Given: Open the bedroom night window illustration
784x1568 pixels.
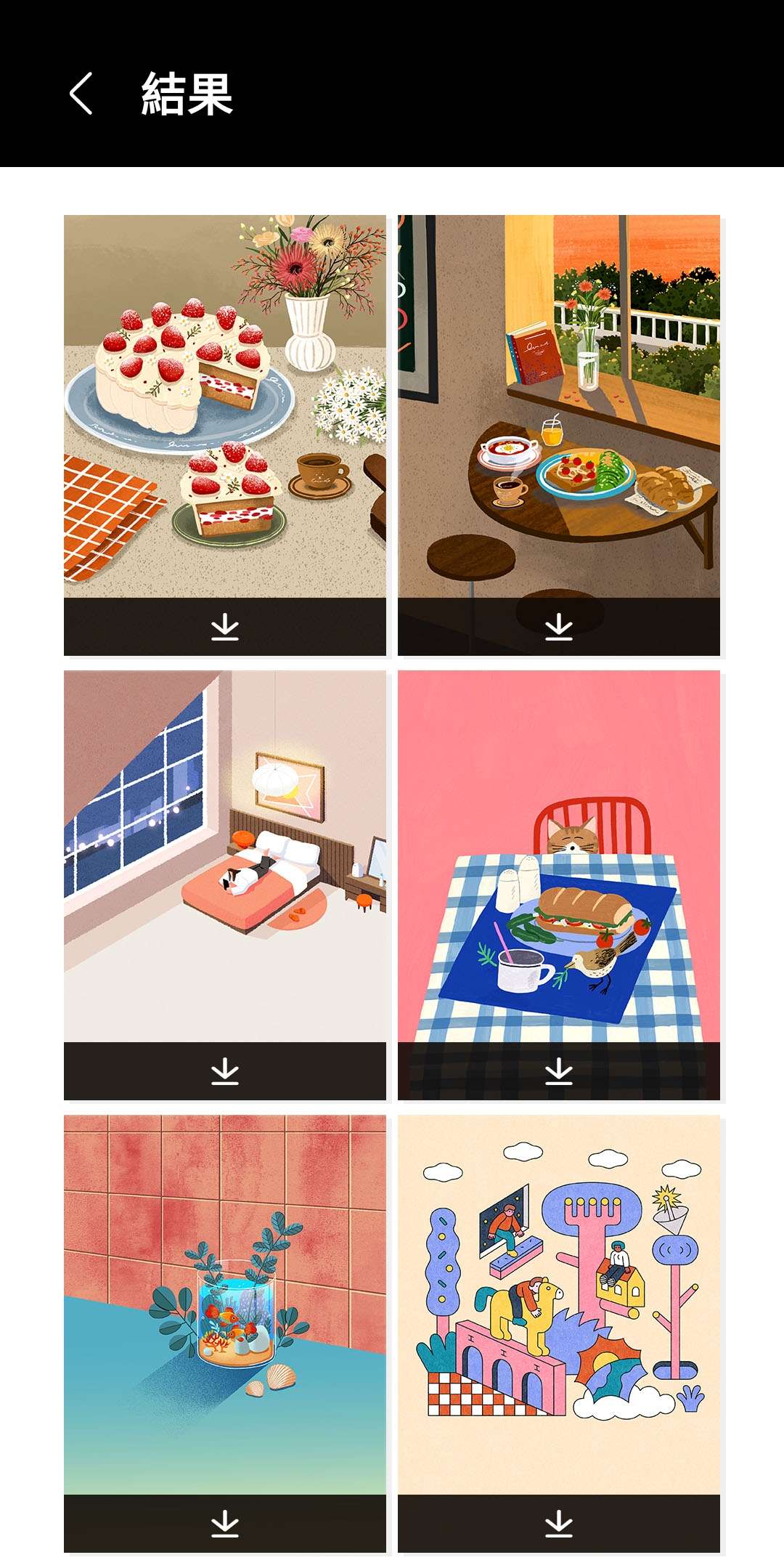Looking at the screenshot, I should [225, 856].
